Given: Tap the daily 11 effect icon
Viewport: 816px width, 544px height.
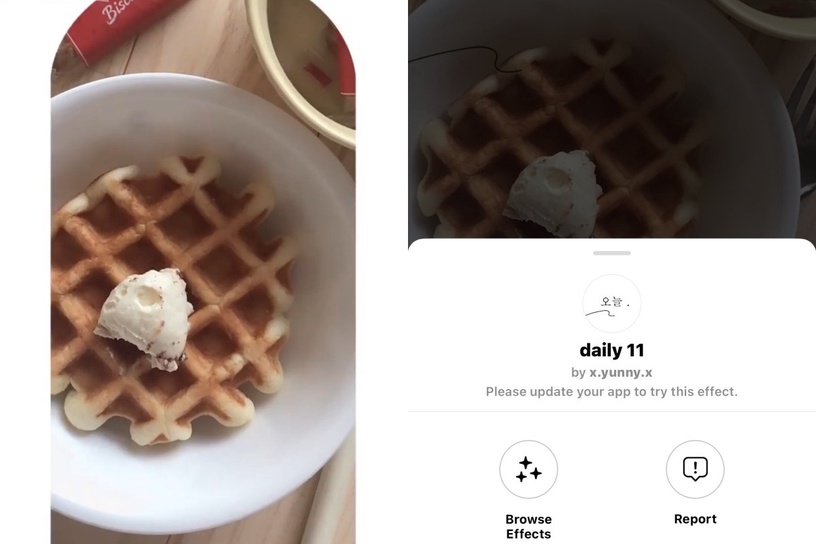Looking at the screenshot, I should 611,303.
